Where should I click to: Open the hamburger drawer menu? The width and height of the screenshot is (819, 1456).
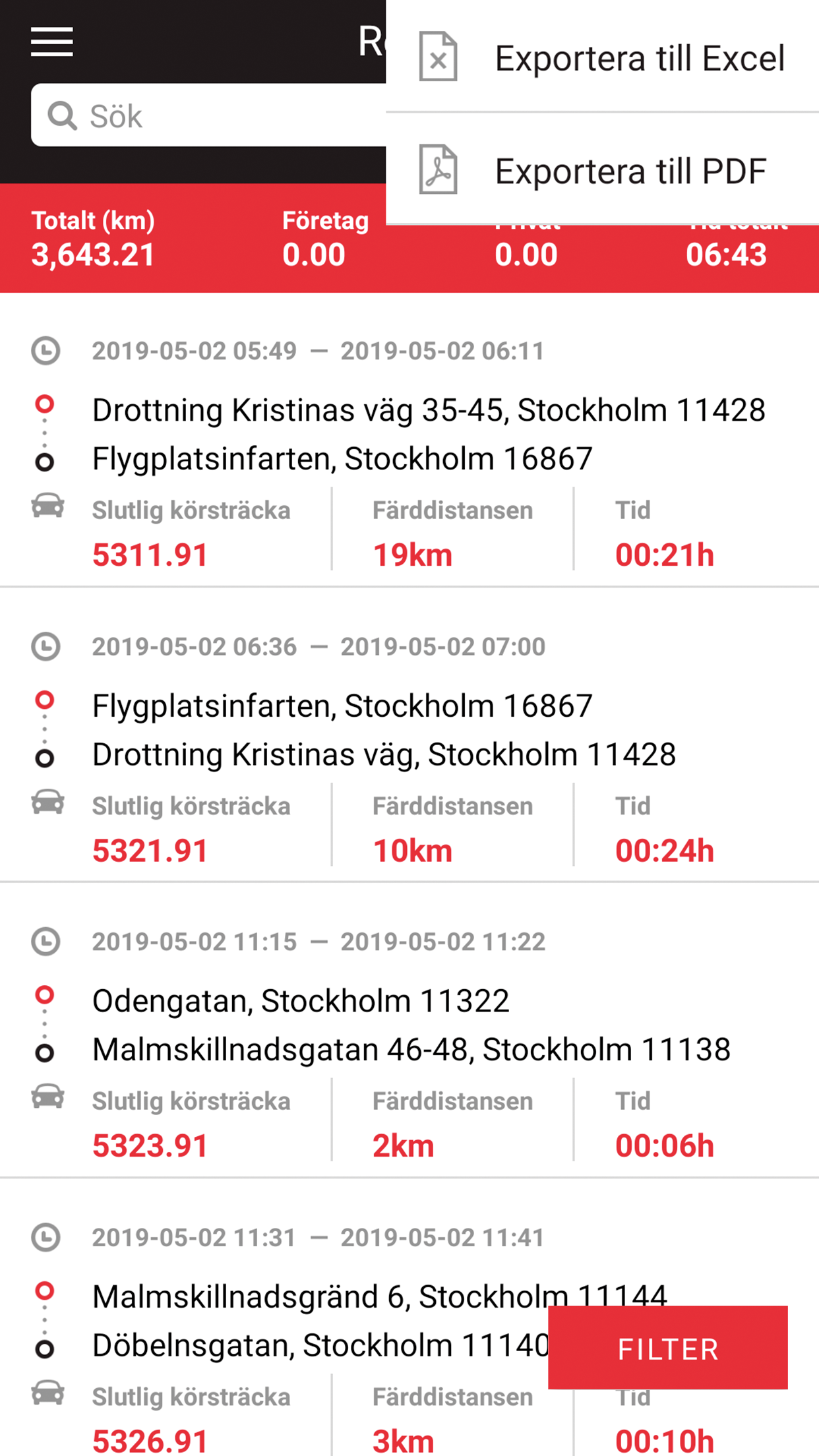click(51, 42)
